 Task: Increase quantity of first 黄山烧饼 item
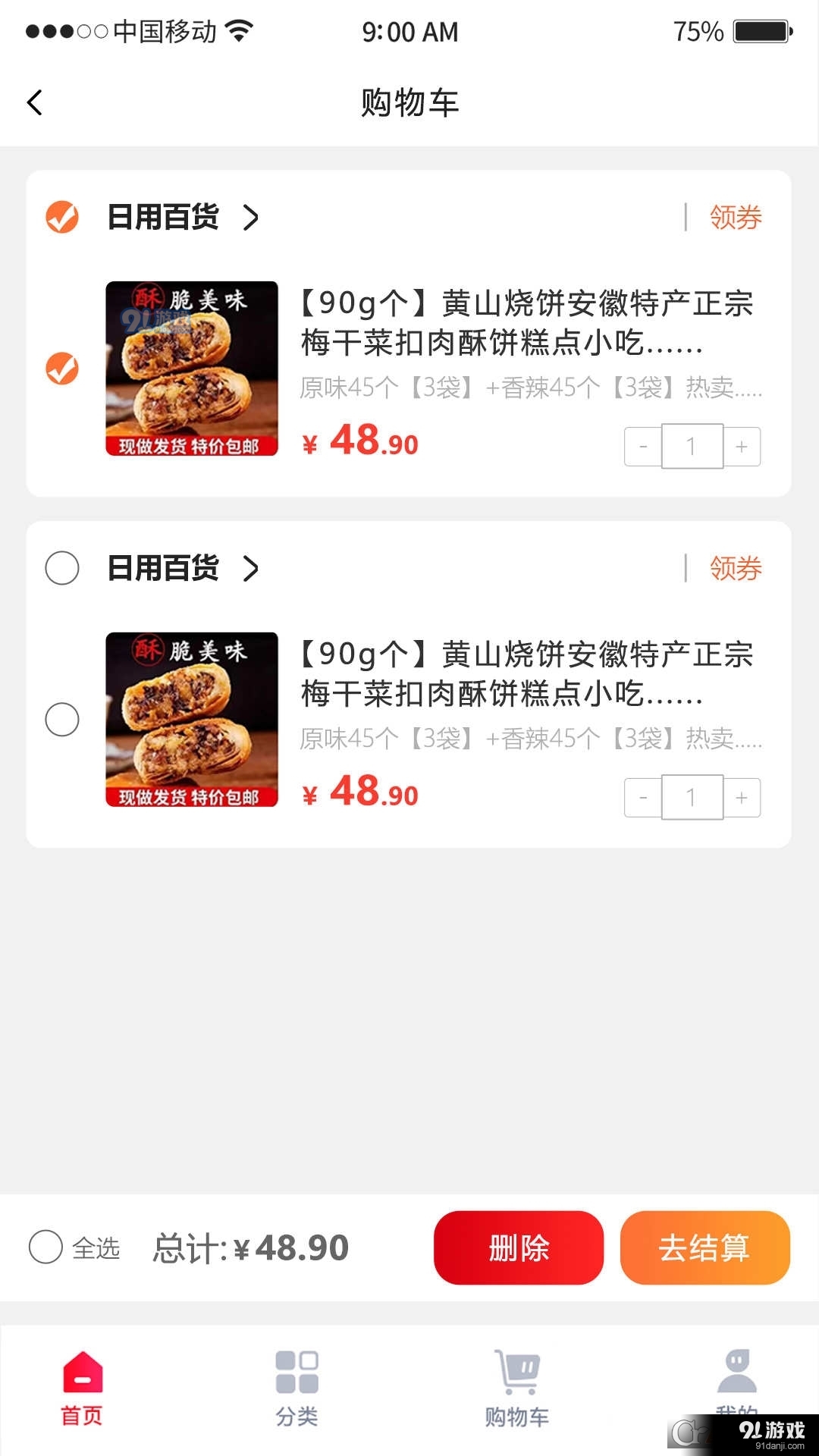point(741,447)
